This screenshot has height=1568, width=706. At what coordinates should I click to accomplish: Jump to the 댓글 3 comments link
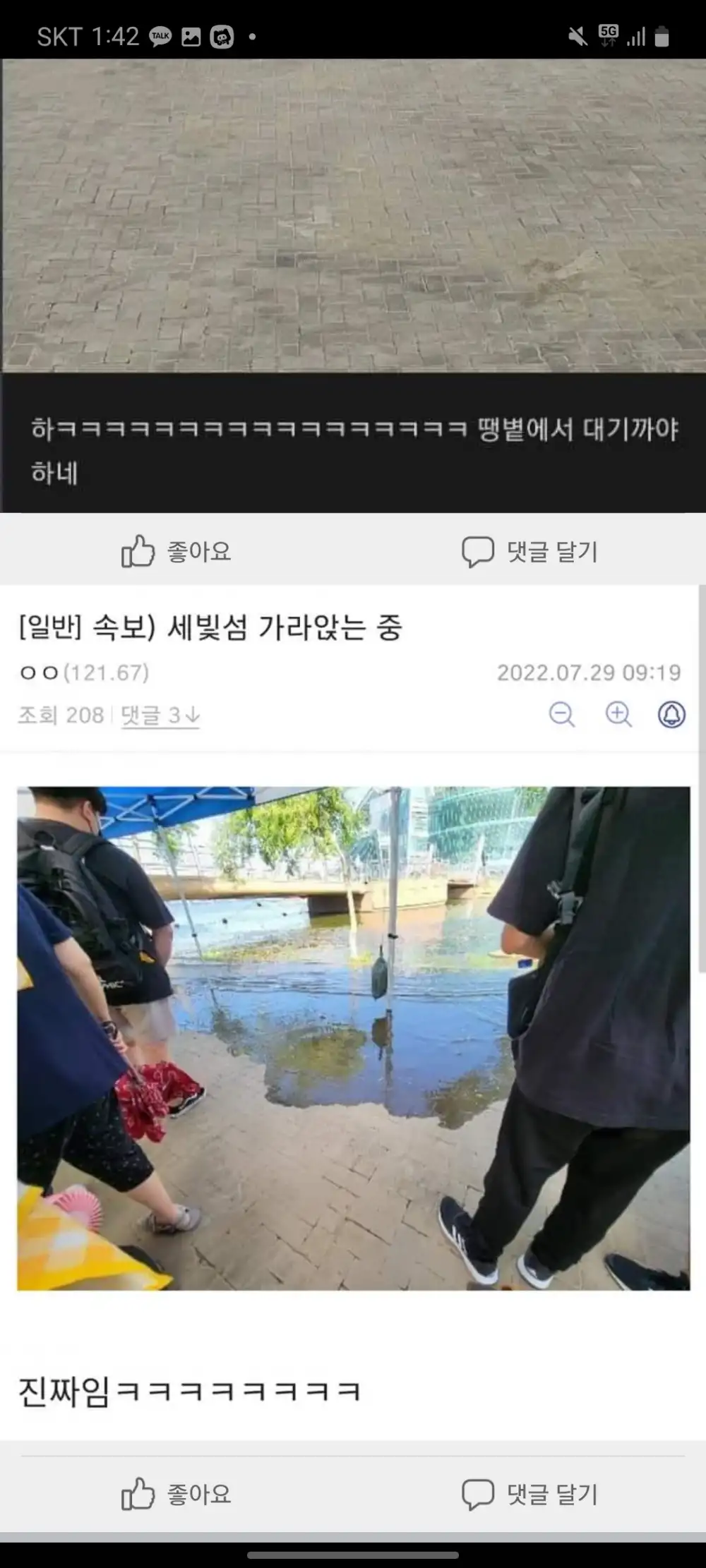coord(160,715)
